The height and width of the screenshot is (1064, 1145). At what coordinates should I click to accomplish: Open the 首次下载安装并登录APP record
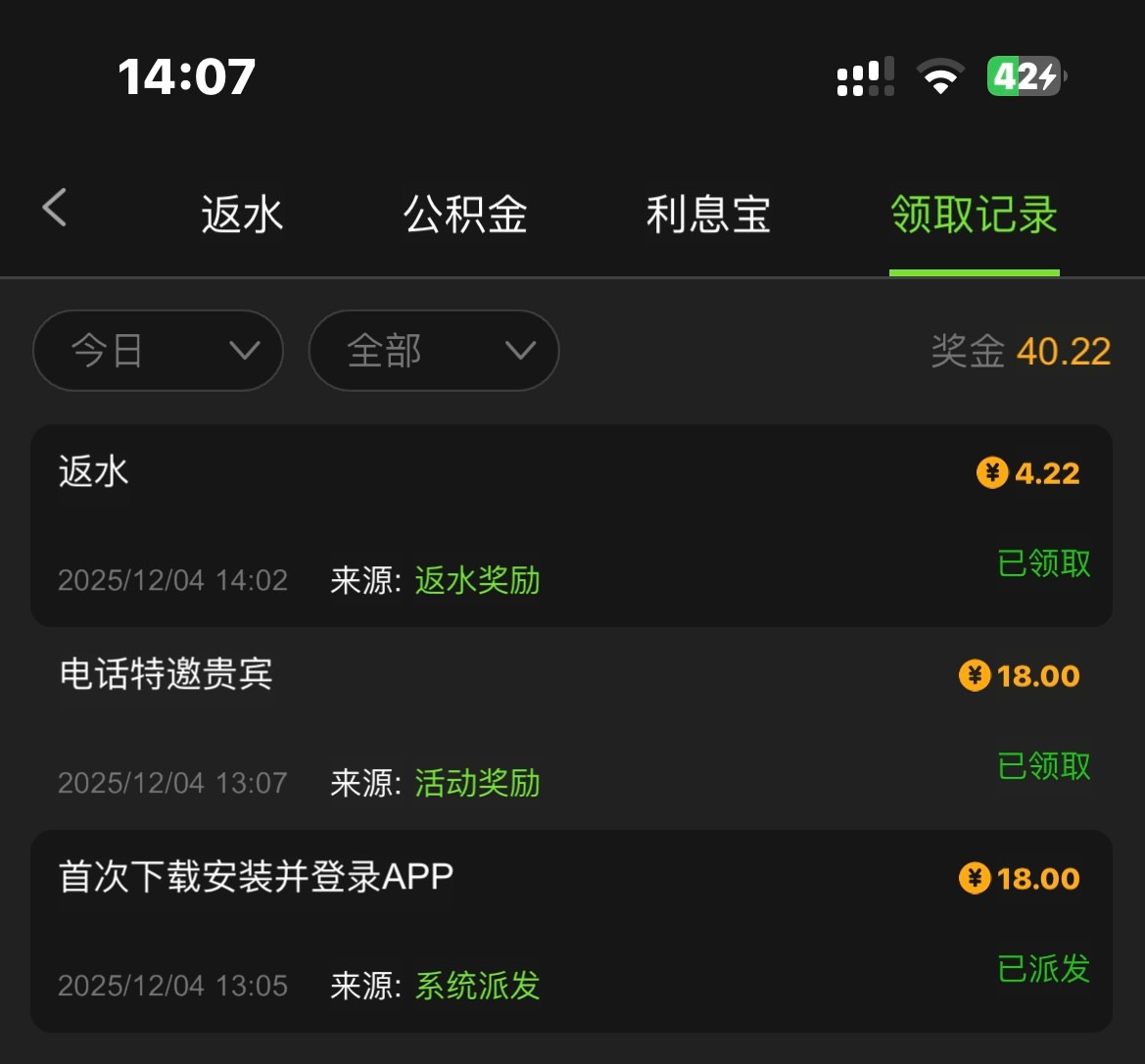pos(571,931)
